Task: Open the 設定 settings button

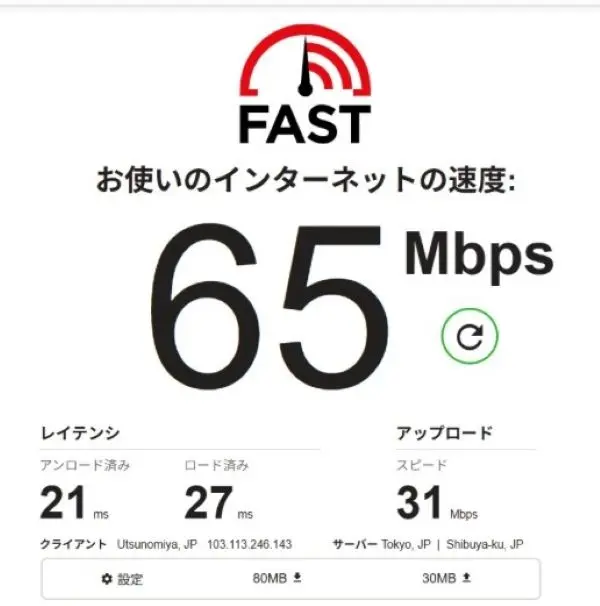Action: coord(123,579)
